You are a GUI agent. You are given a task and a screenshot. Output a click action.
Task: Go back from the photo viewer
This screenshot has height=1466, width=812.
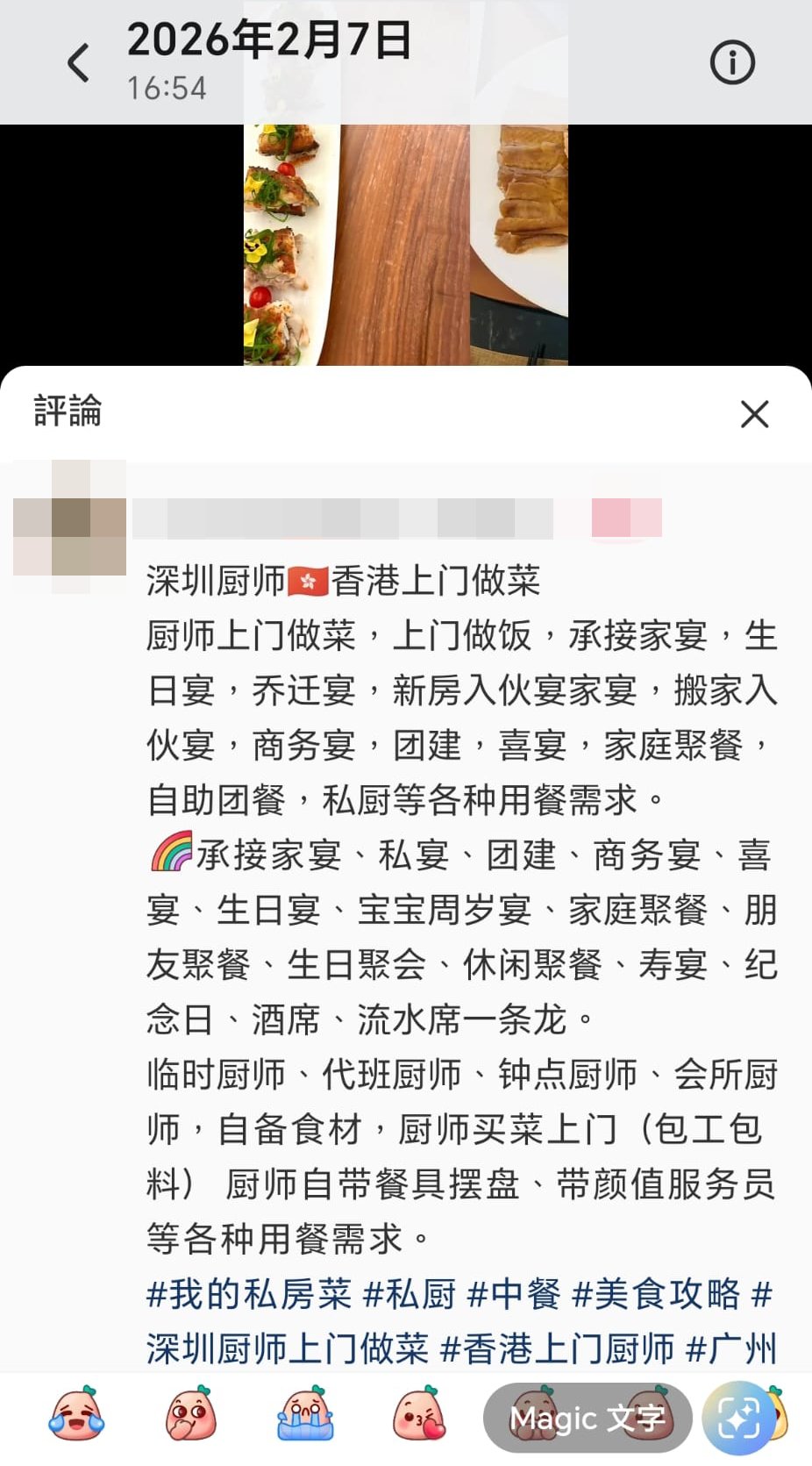coord(79,63)
